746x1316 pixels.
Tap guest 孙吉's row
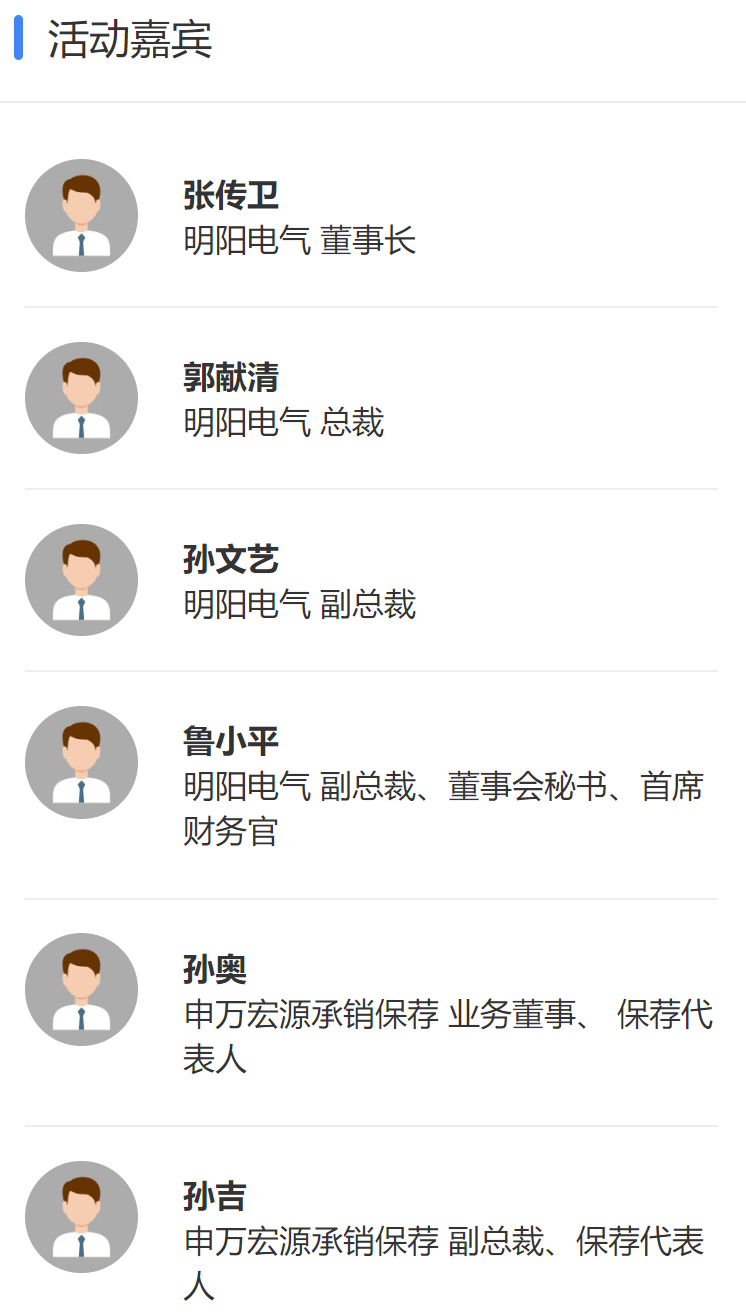tap(371, 1221)
